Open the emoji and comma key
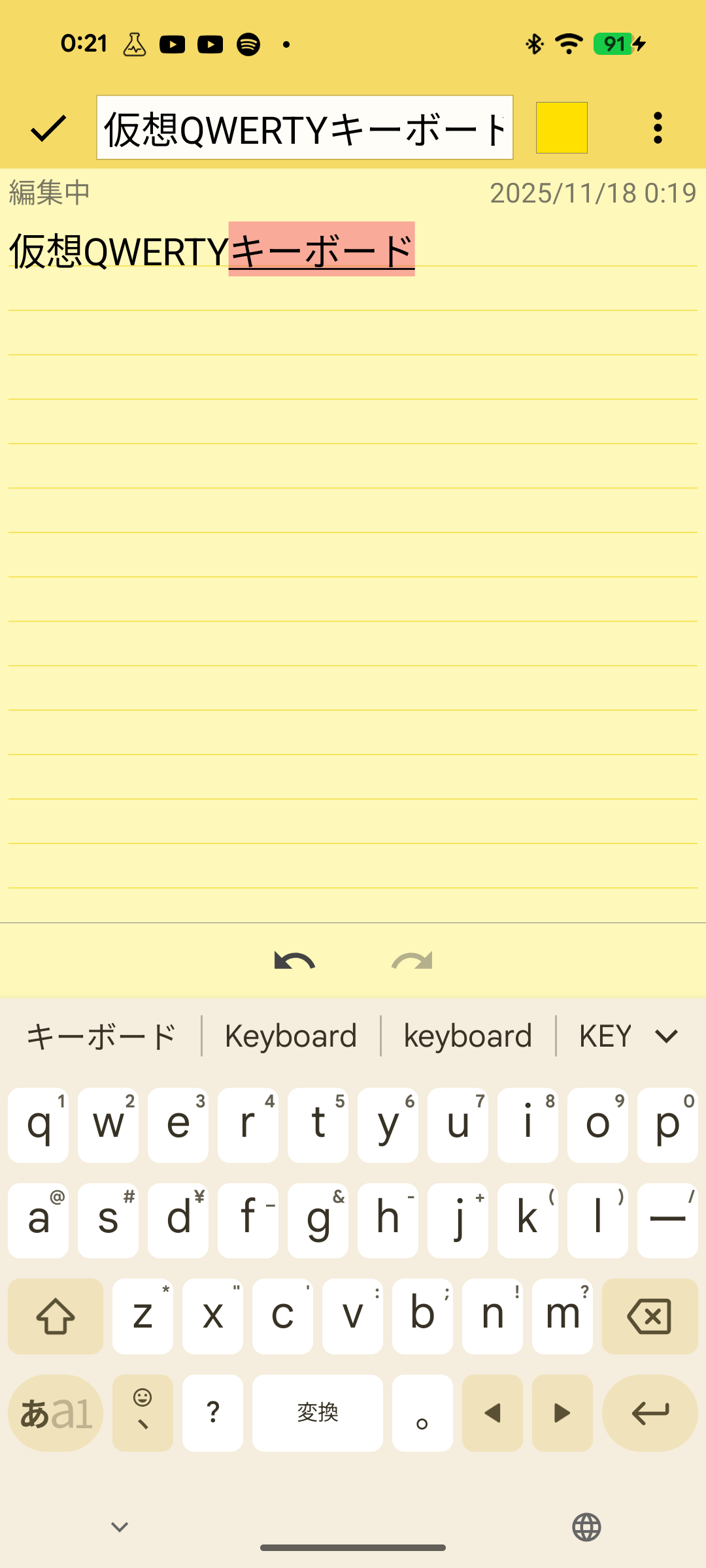This screenshot has height=1568, width=706. (143, 1413)
